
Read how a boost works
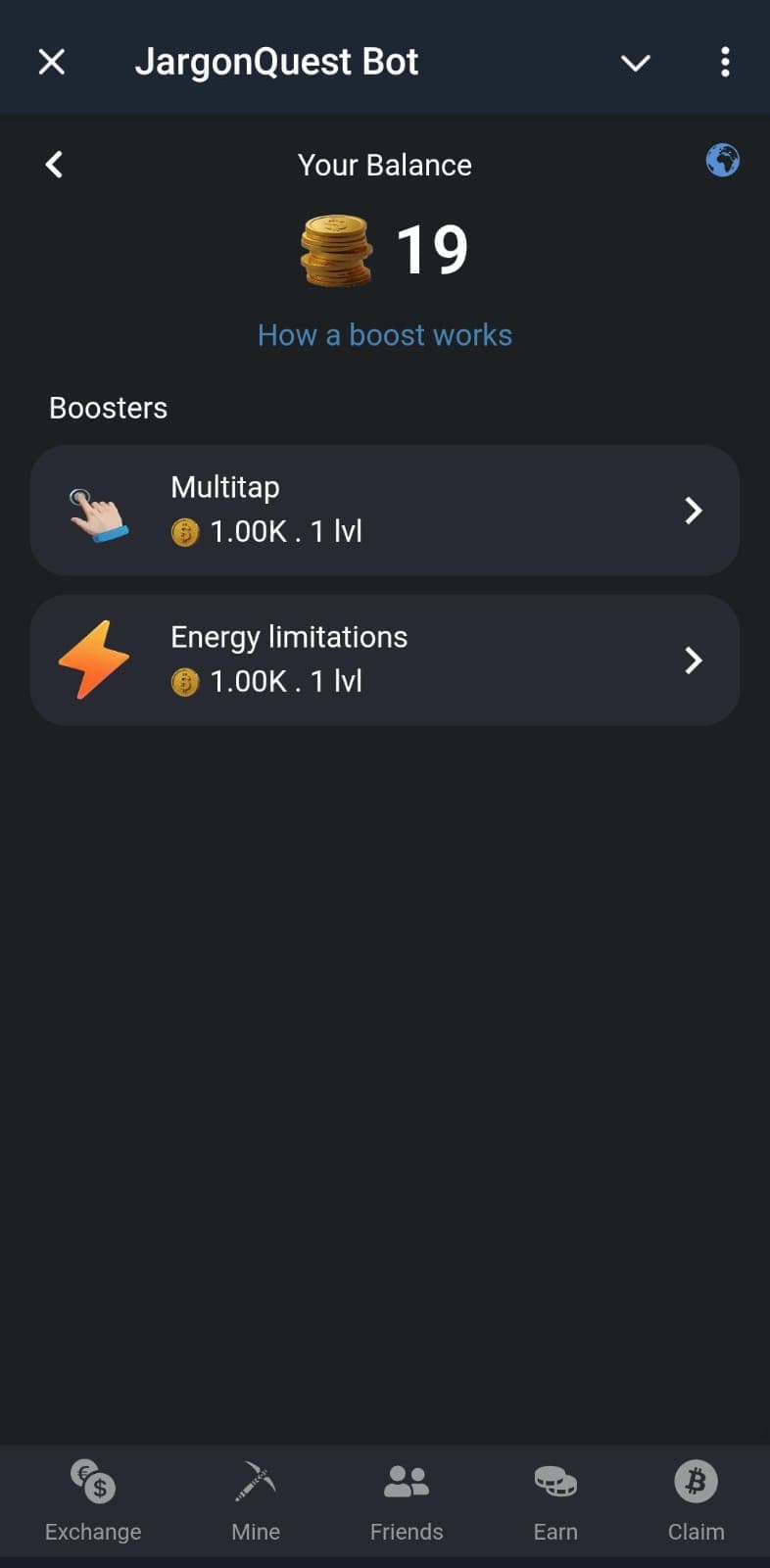pos(384,335)
